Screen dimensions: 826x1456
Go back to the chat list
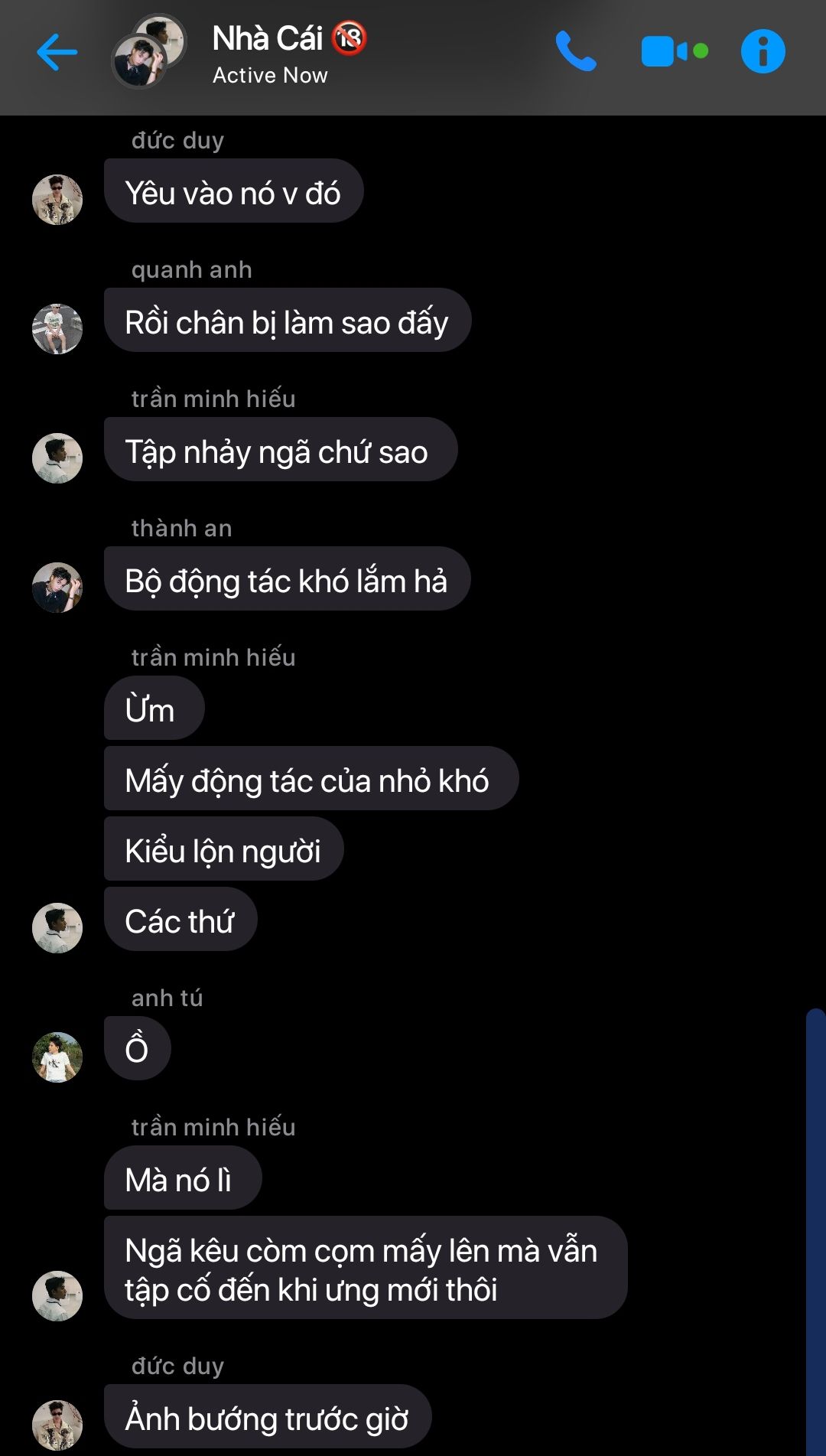[57, 53]
